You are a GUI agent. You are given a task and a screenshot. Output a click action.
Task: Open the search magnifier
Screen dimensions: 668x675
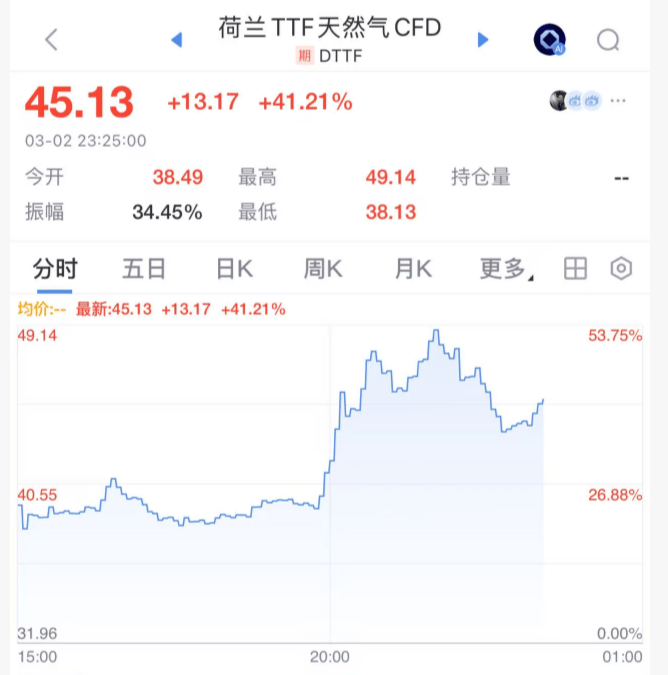point(608,40)
